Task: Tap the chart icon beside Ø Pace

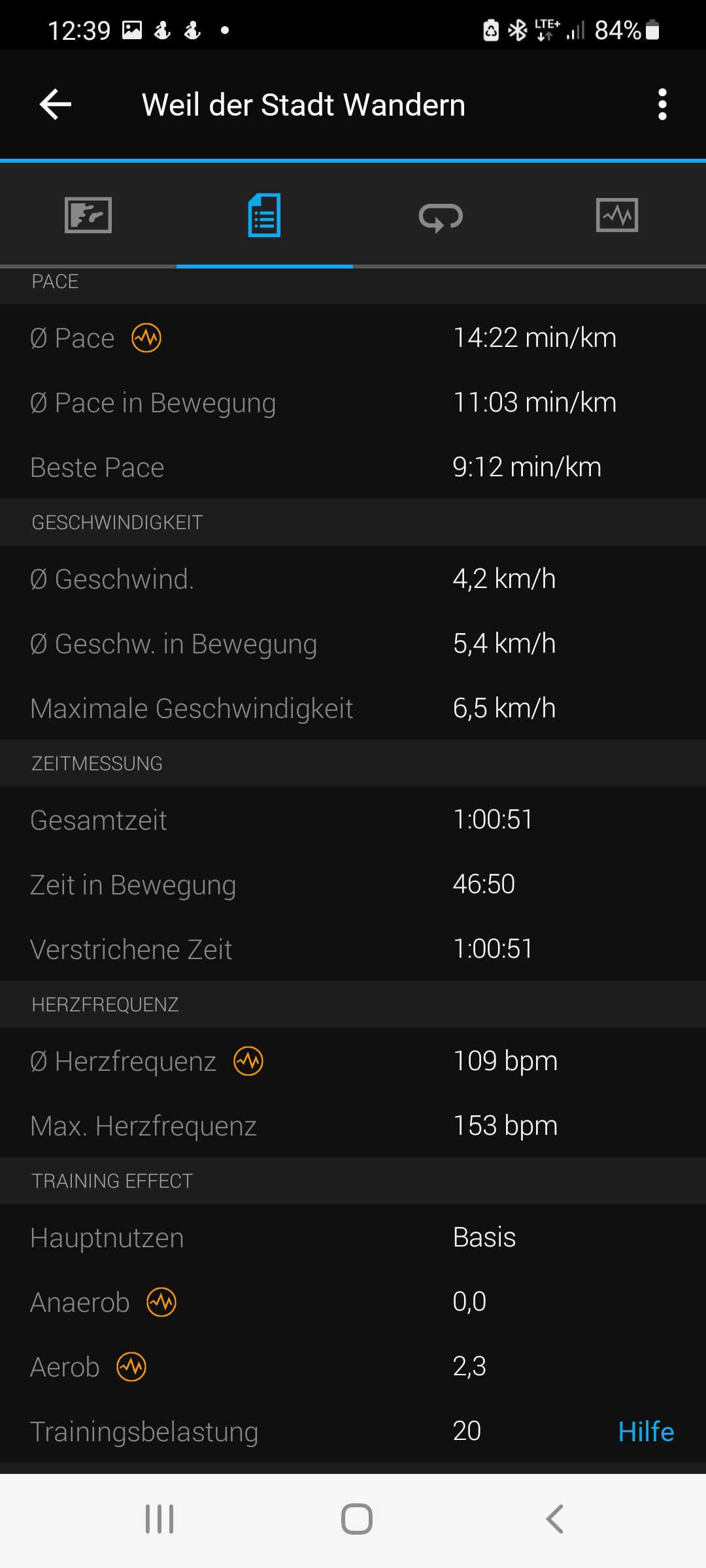Action: (x=146, y=338)
